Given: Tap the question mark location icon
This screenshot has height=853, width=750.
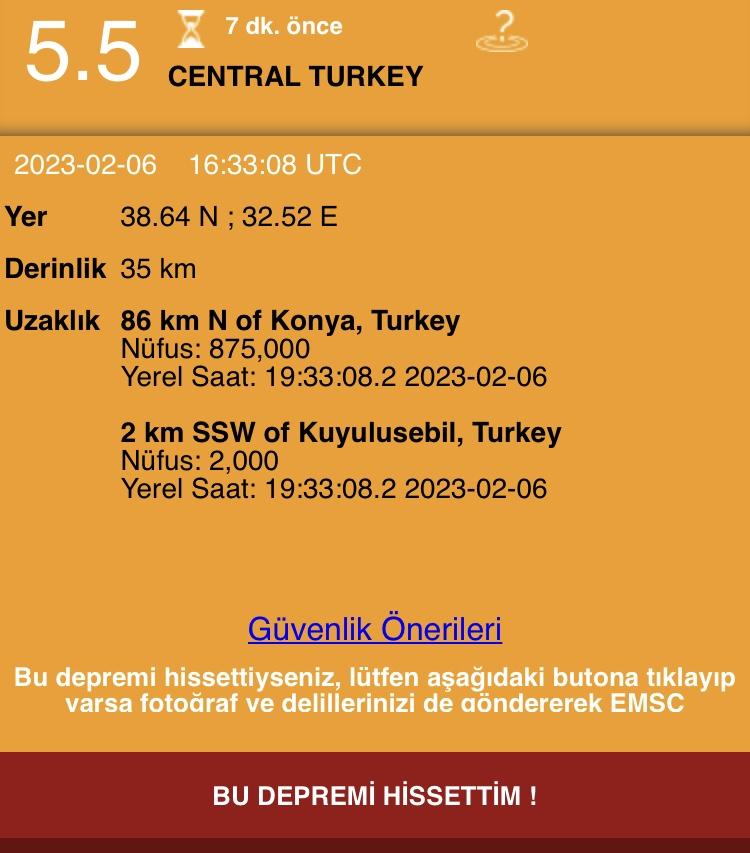Looking at the screenshot, I should [x=502, y=33].
